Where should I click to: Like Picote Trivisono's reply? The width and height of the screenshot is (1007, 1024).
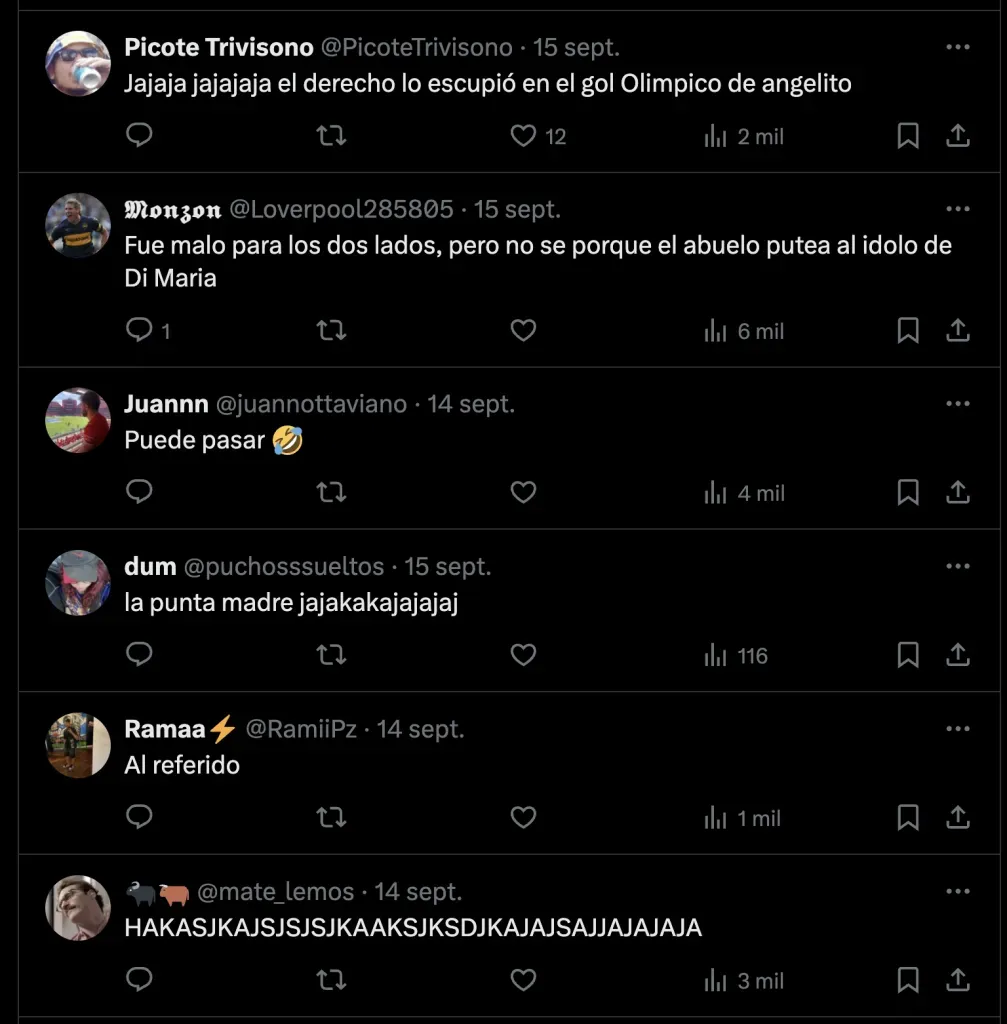[524, 136]
